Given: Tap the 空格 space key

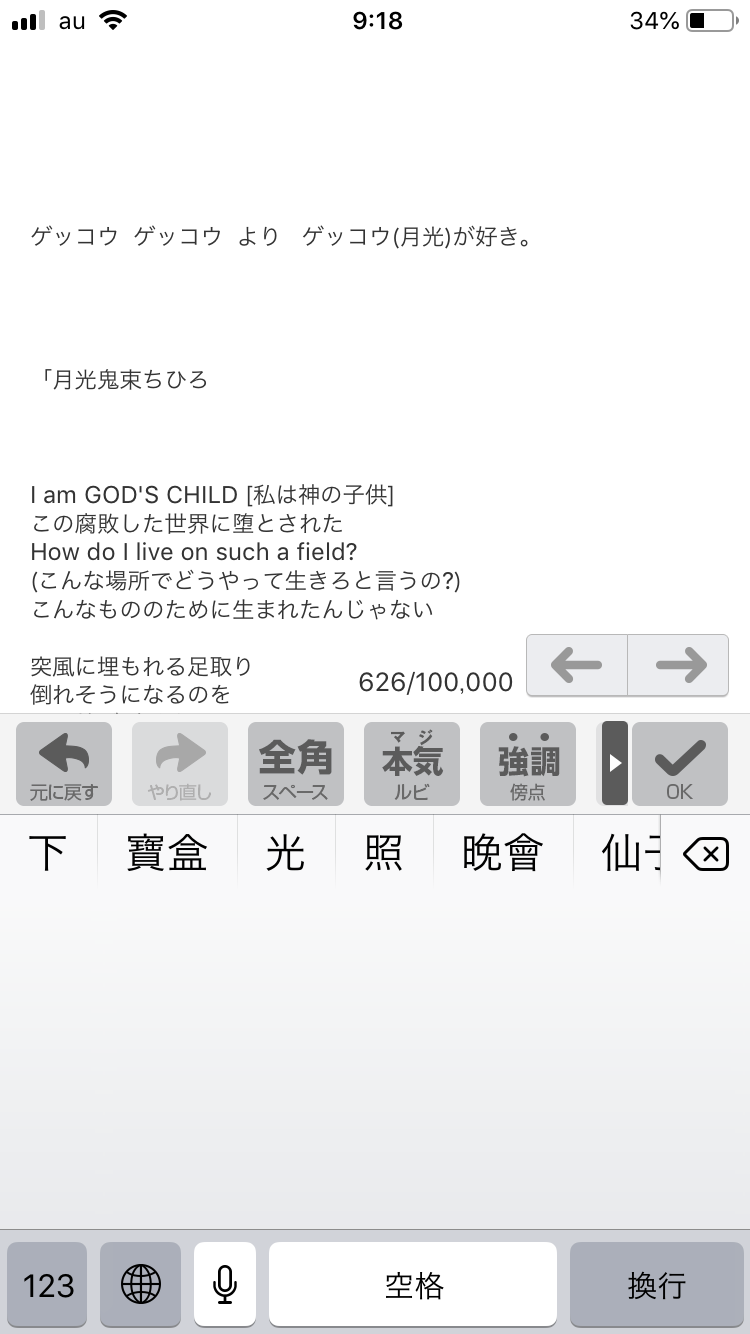Looking at the screenshot, I should click(413, 1284).
